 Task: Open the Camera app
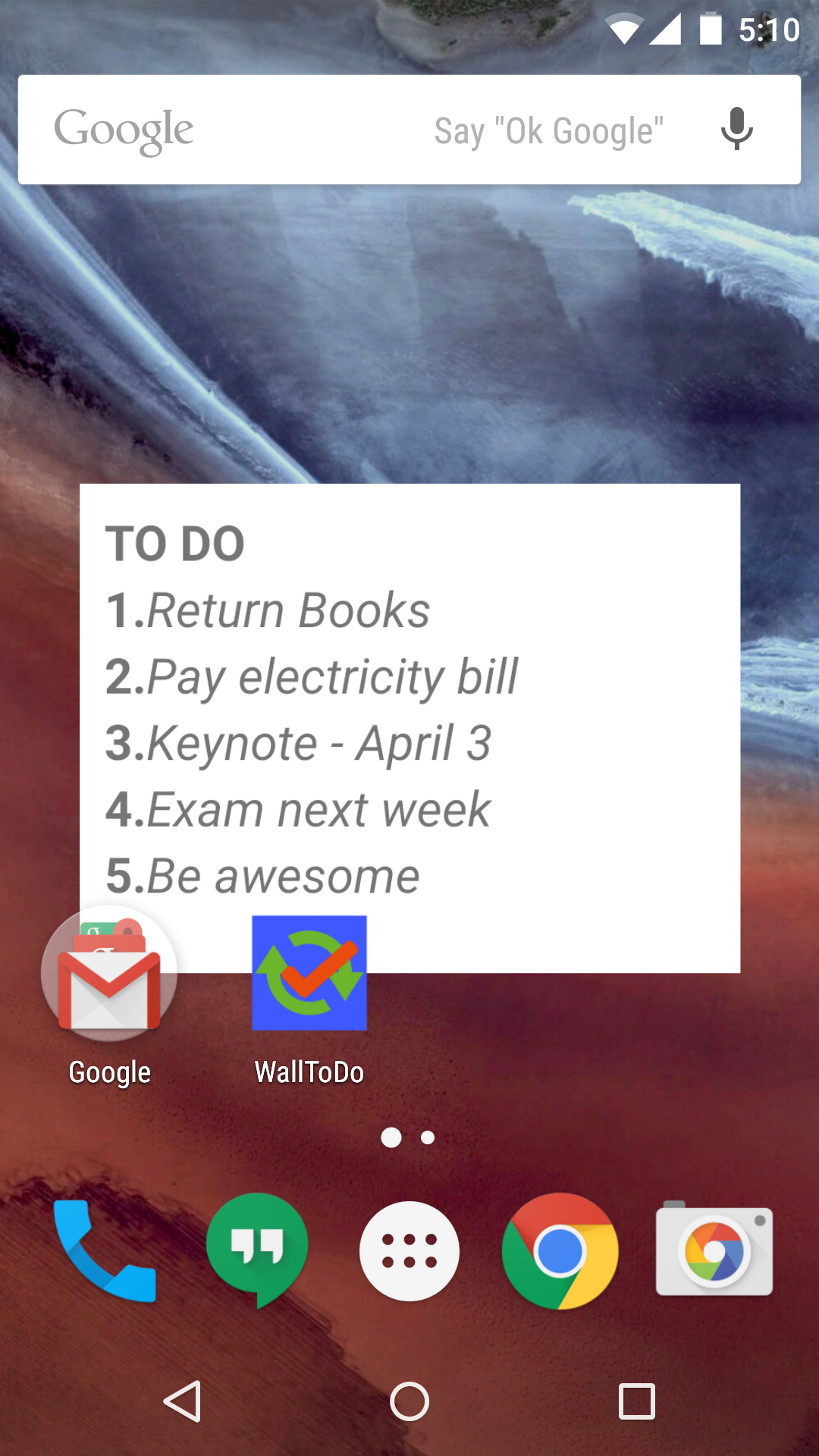pos(714,1251)
